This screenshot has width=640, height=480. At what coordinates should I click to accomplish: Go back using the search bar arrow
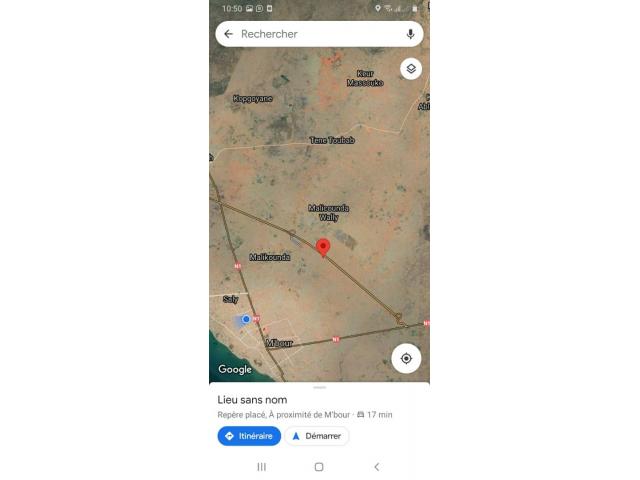point(228,34)
